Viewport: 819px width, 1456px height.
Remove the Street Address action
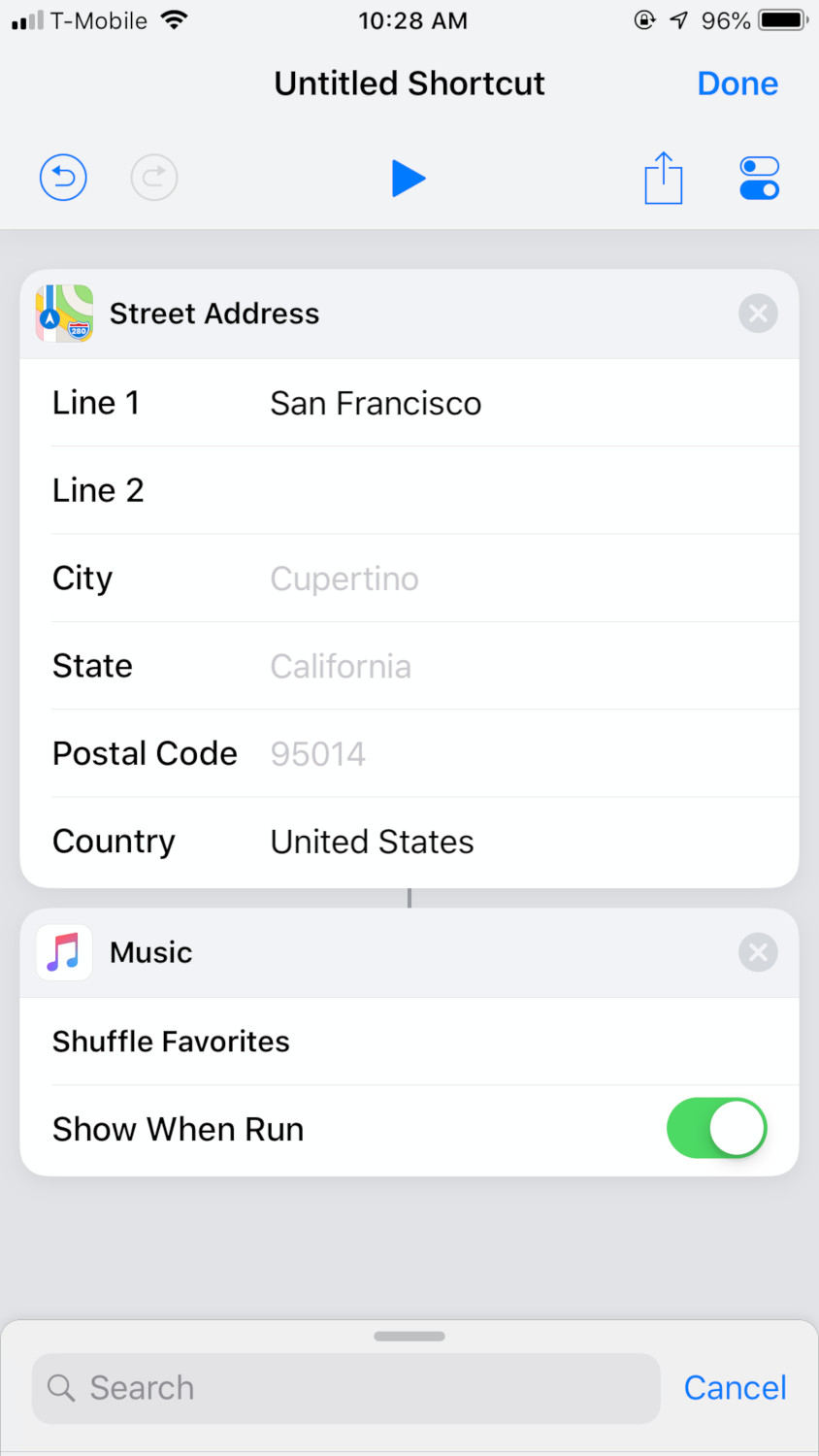point(758,313)
